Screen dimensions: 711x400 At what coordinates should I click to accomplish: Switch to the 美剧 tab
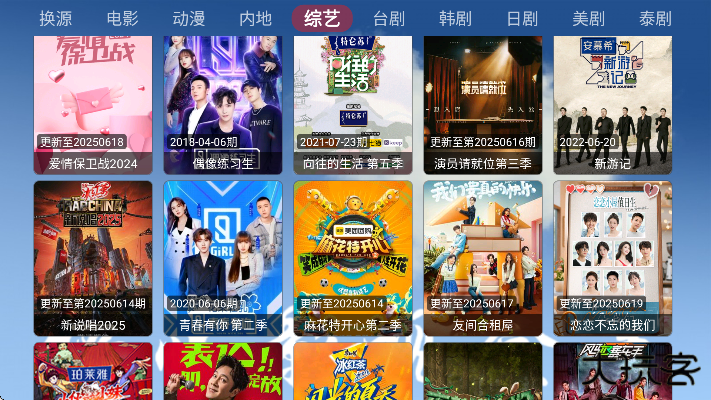pos(588,18)
